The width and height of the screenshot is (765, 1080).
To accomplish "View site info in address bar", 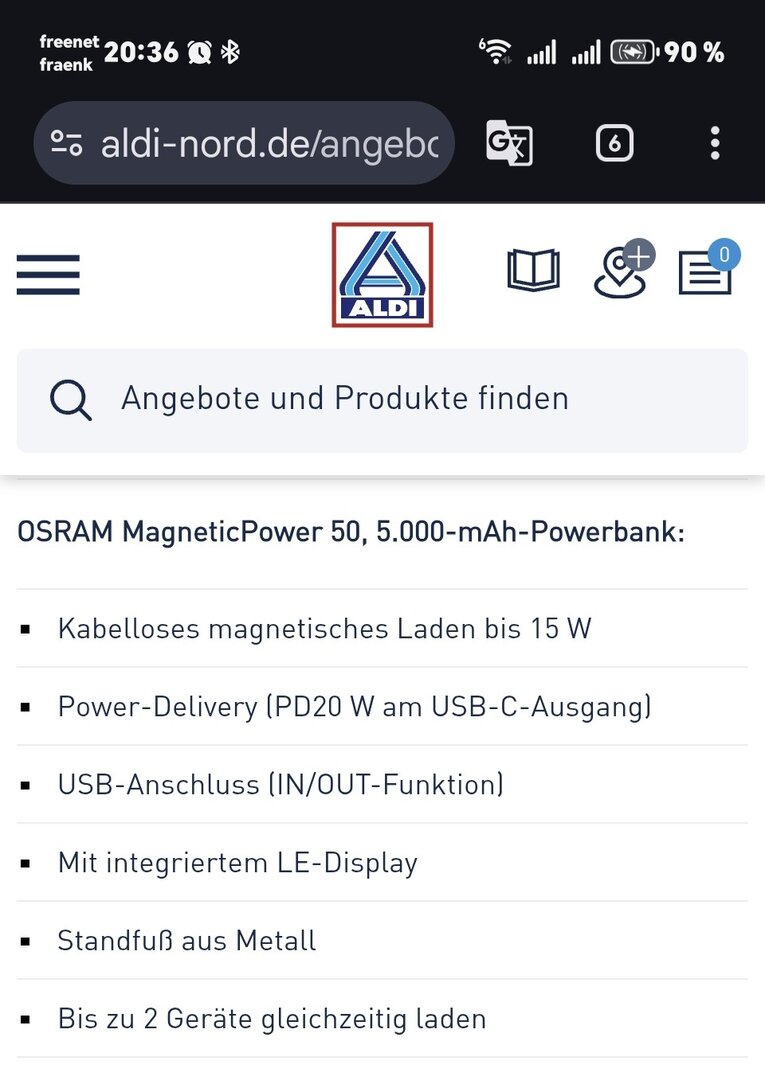I will coord(67,144).
